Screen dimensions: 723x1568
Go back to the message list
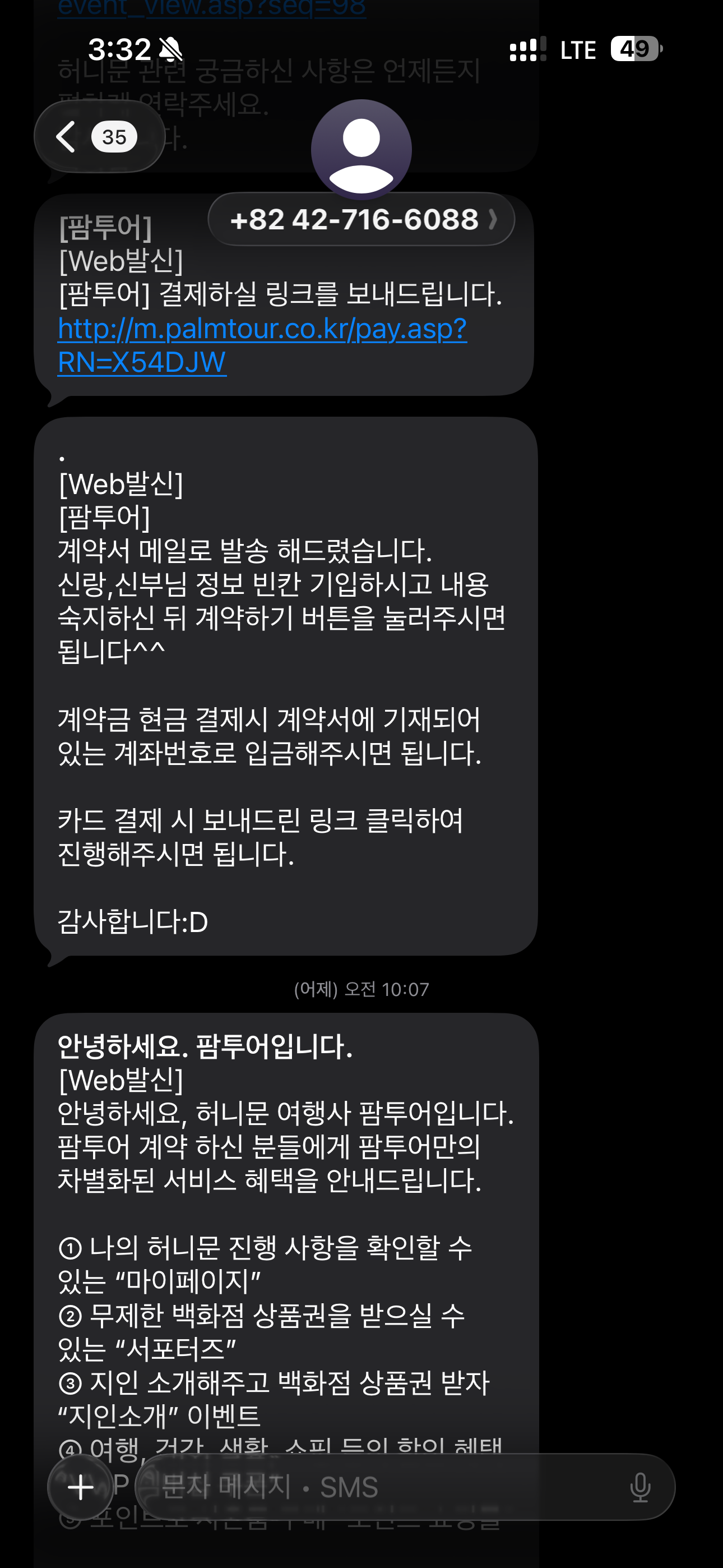coord(96,136)
